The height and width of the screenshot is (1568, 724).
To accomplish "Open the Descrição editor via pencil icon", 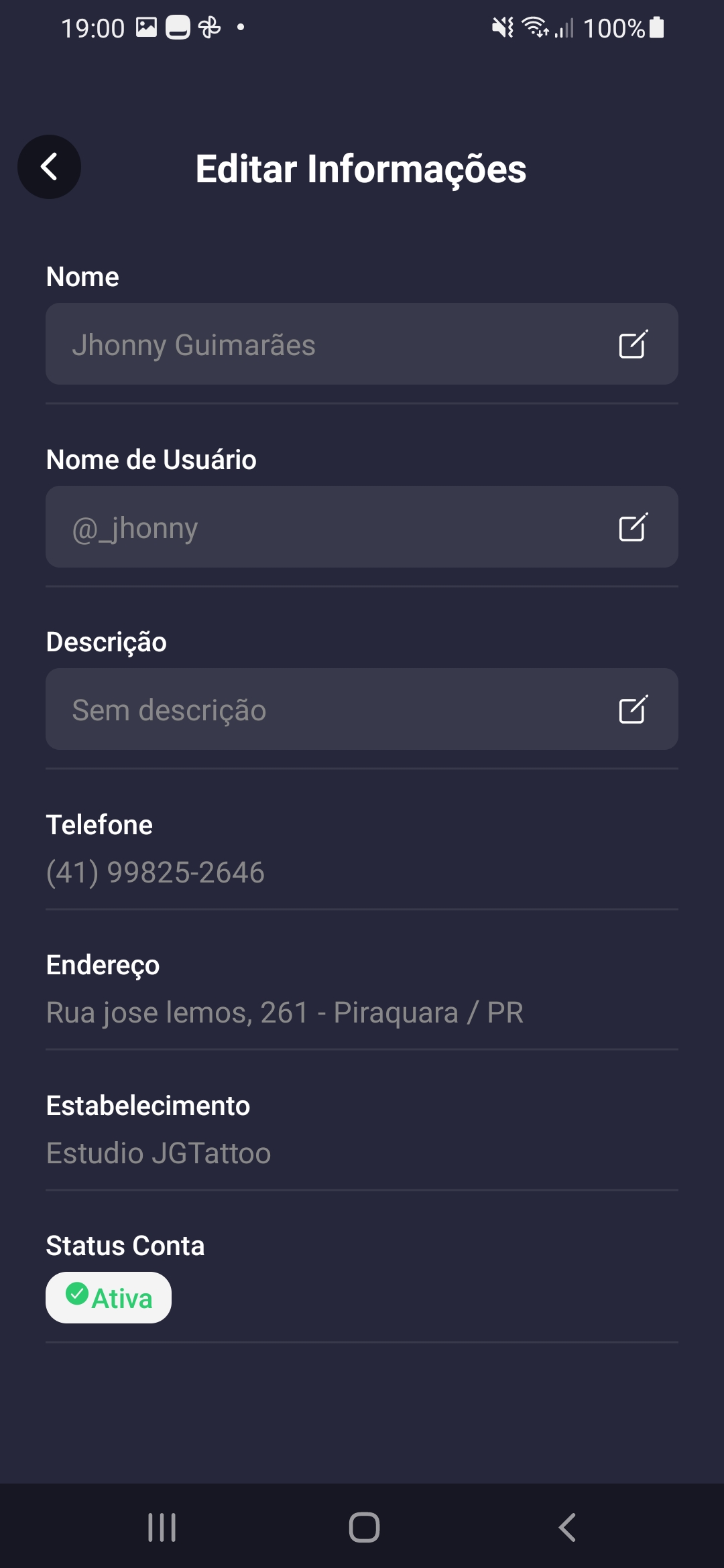I will coord(633,709).
